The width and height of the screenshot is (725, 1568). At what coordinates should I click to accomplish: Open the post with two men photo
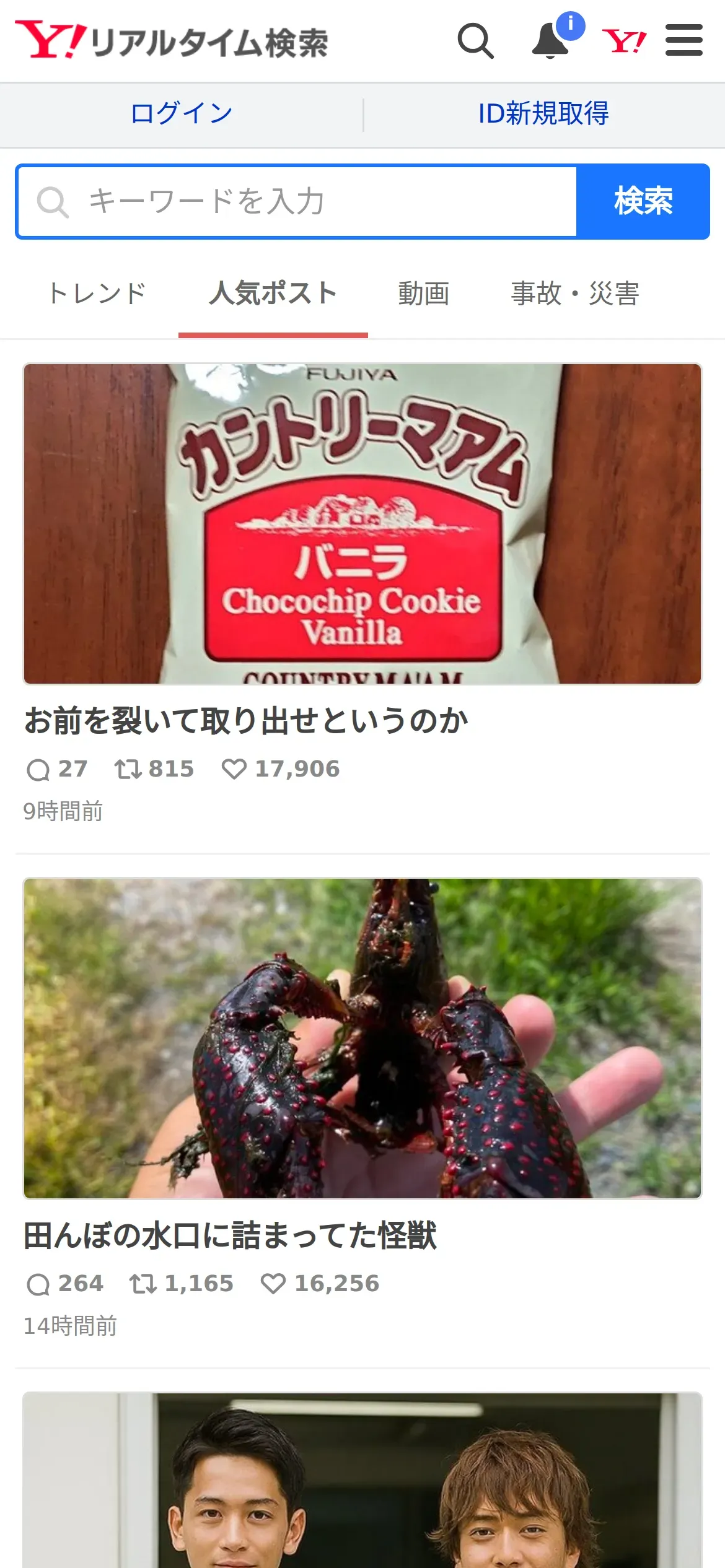(362, 1480)
